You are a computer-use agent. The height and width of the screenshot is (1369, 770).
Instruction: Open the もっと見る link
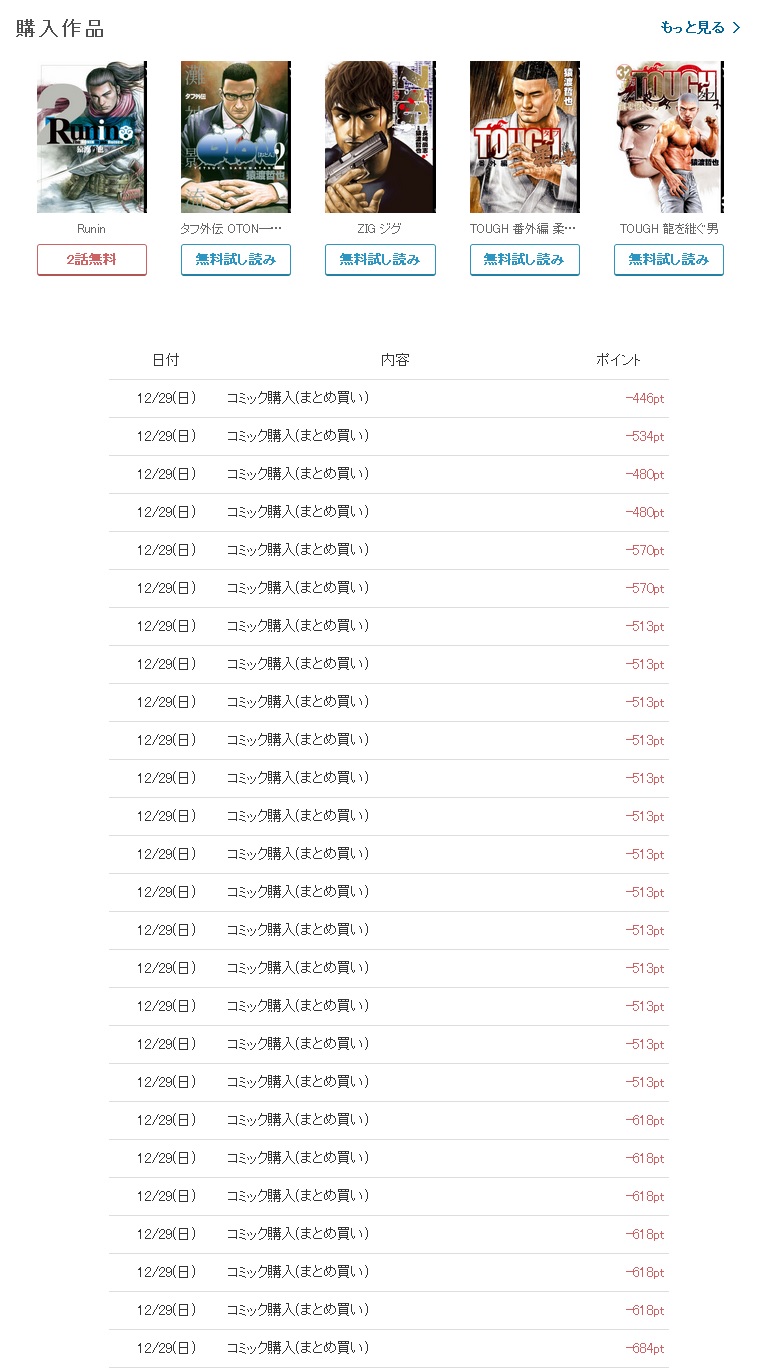[700, 28]
